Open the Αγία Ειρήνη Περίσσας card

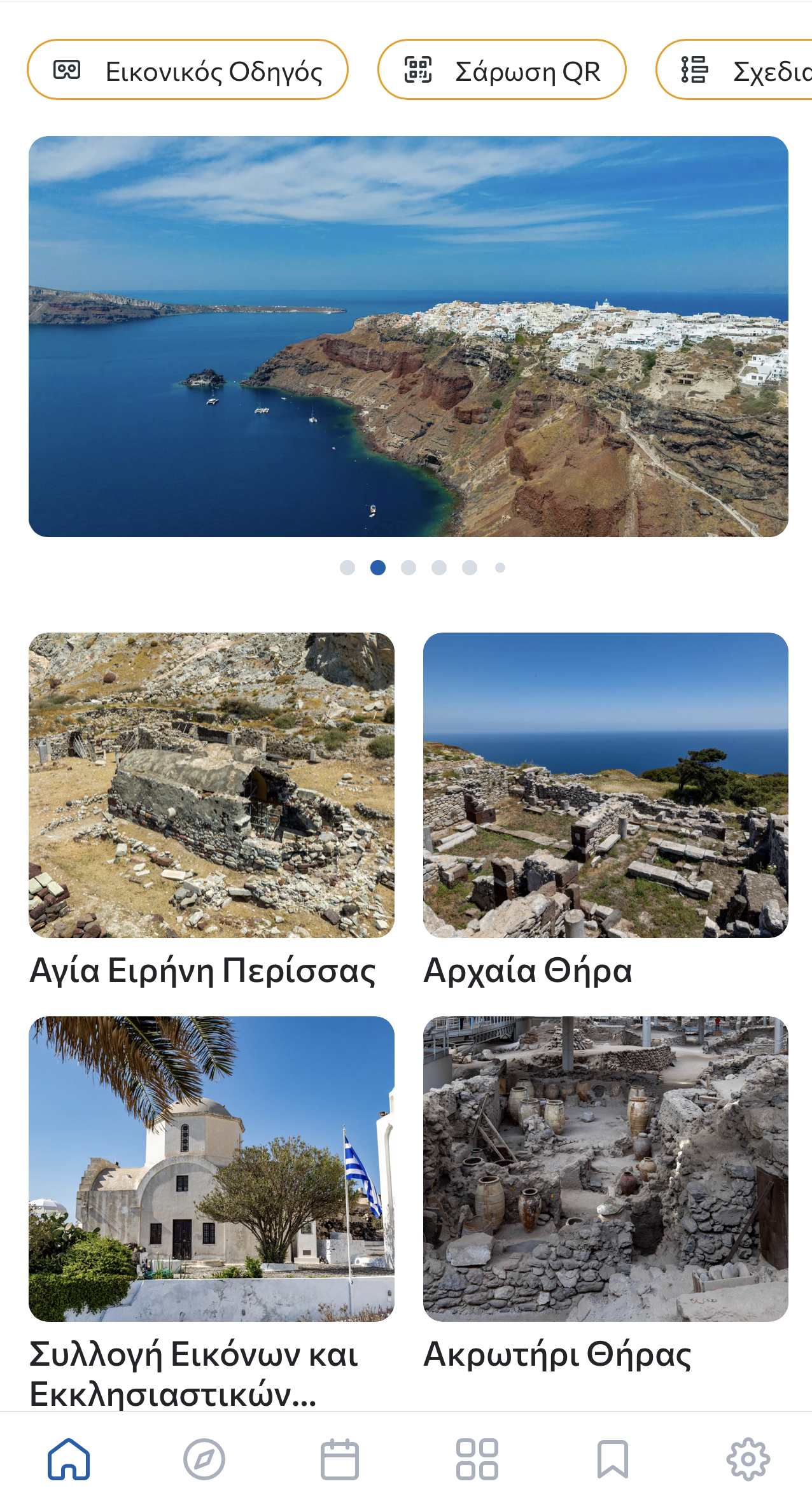click(x=211, y=785)
